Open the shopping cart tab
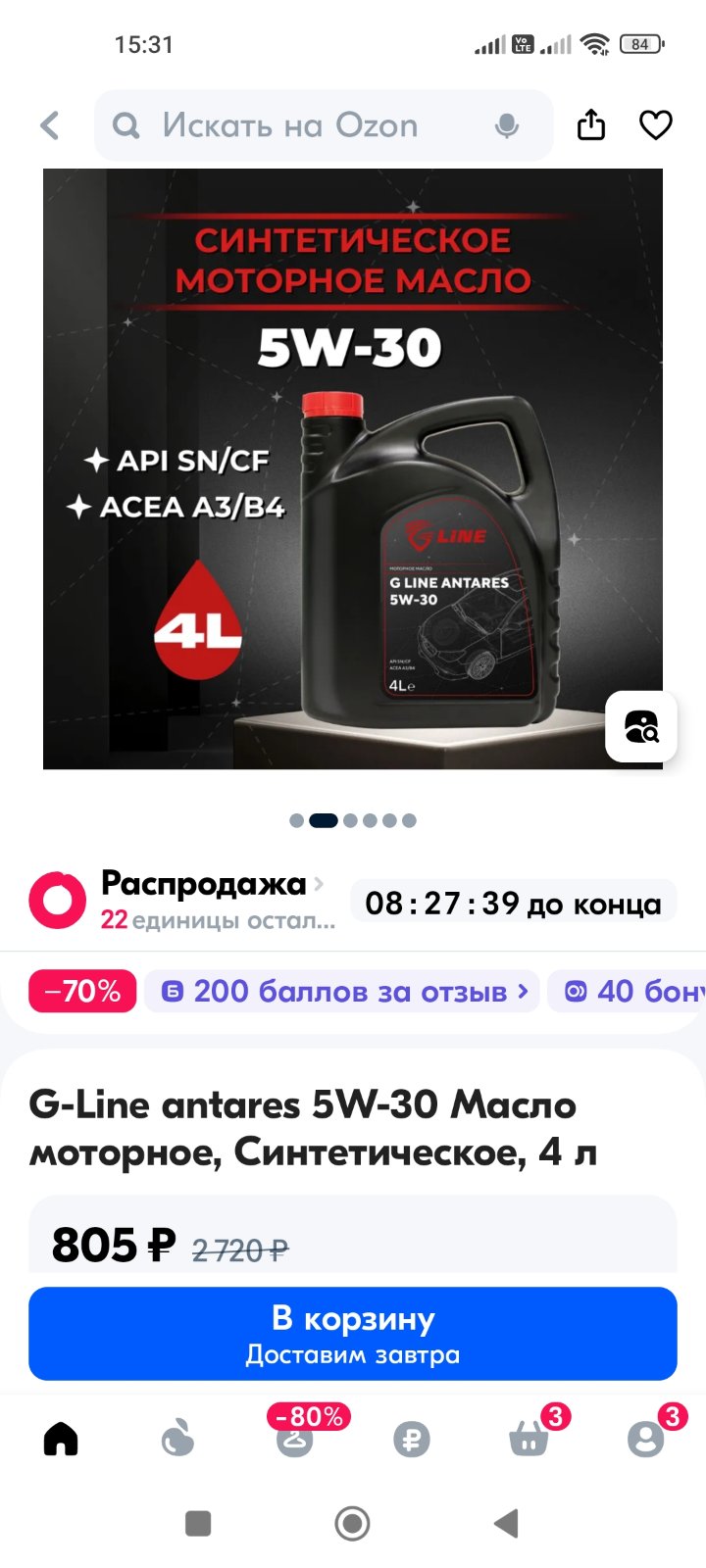706x1568 pixels. coord(529,1438)
